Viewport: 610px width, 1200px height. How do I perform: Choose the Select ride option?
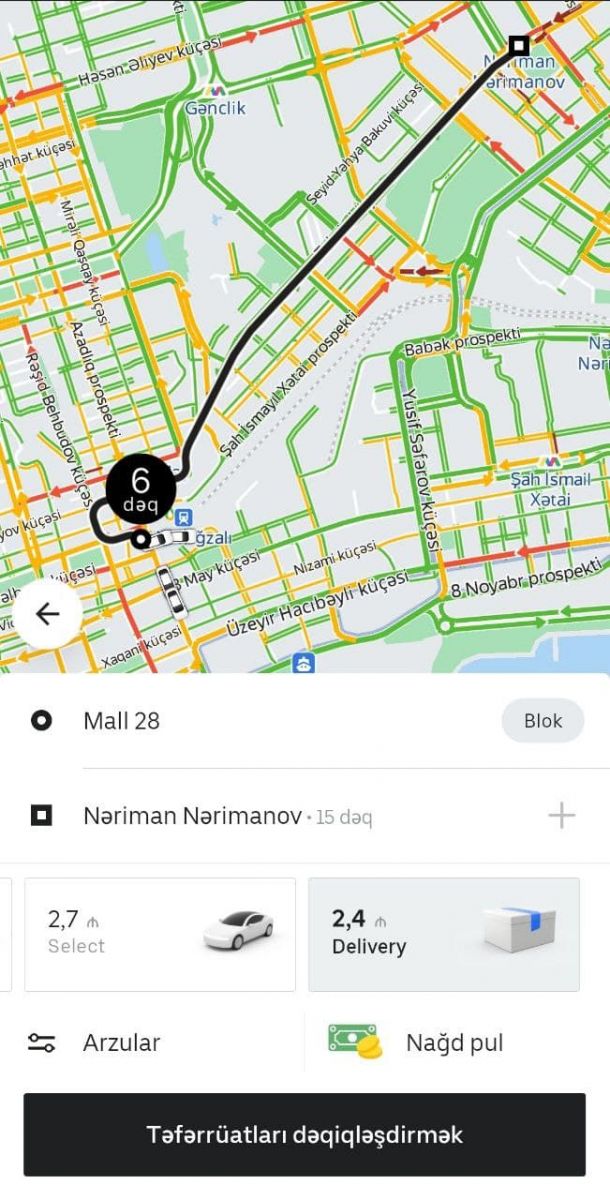click(x=160, y=934)
